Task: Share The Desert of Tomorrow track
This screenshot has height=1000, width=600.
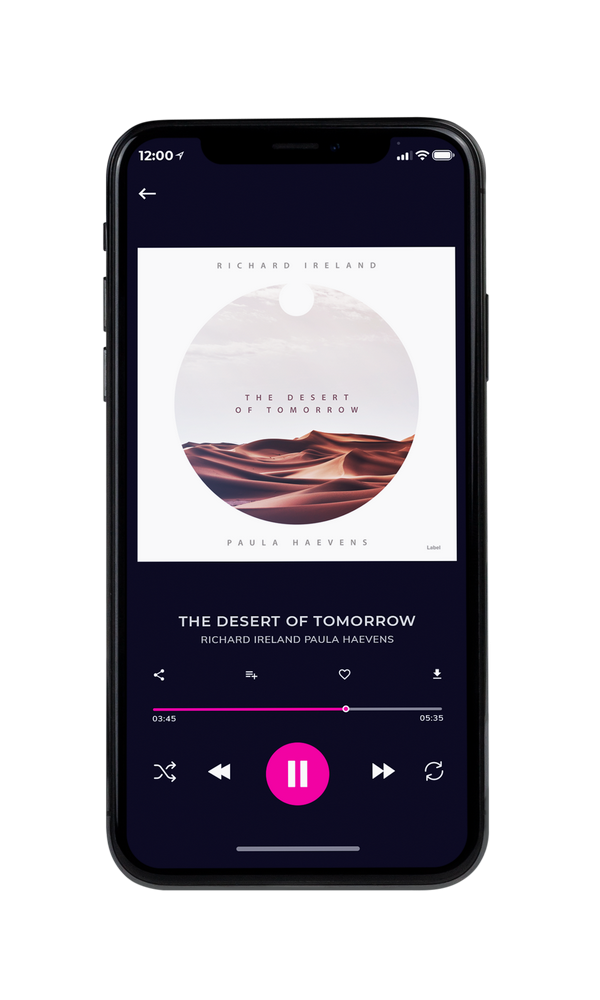Action: click(159, 675)
